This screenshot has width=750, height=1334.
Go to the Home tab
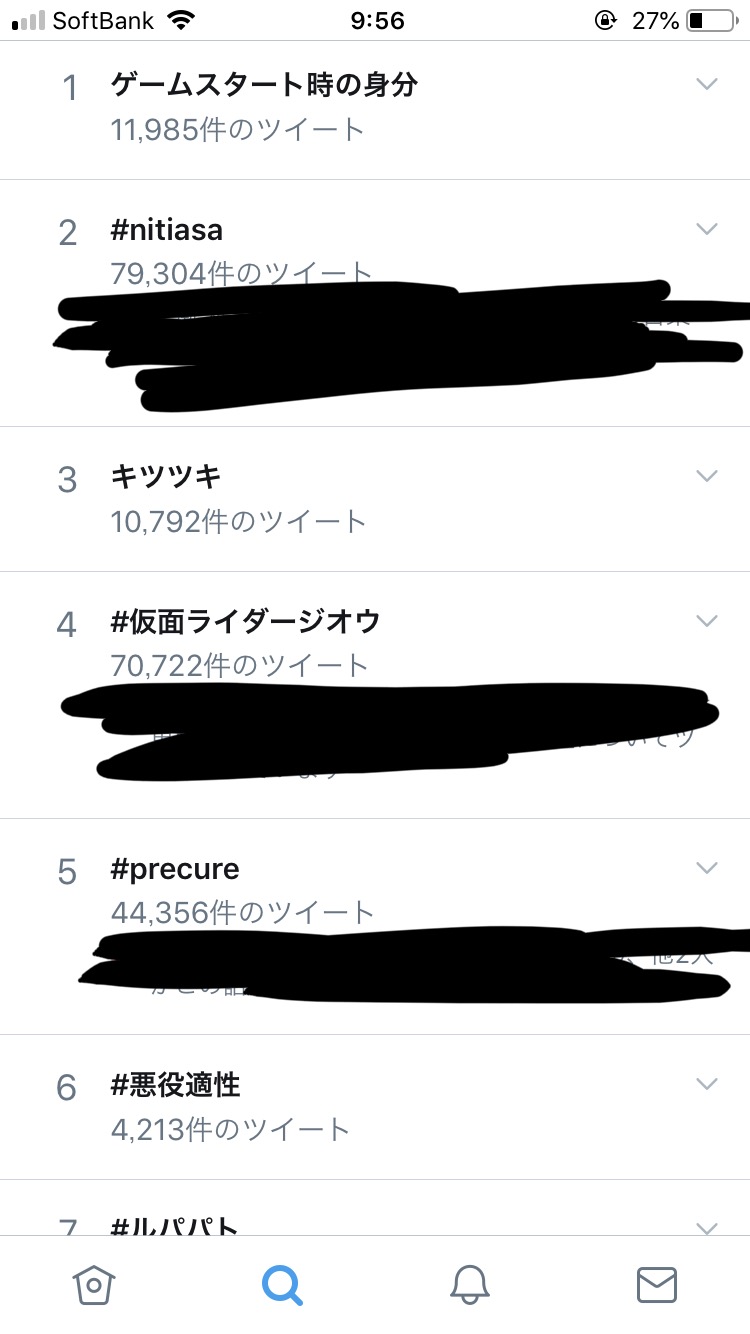(x=94, y=1284)
